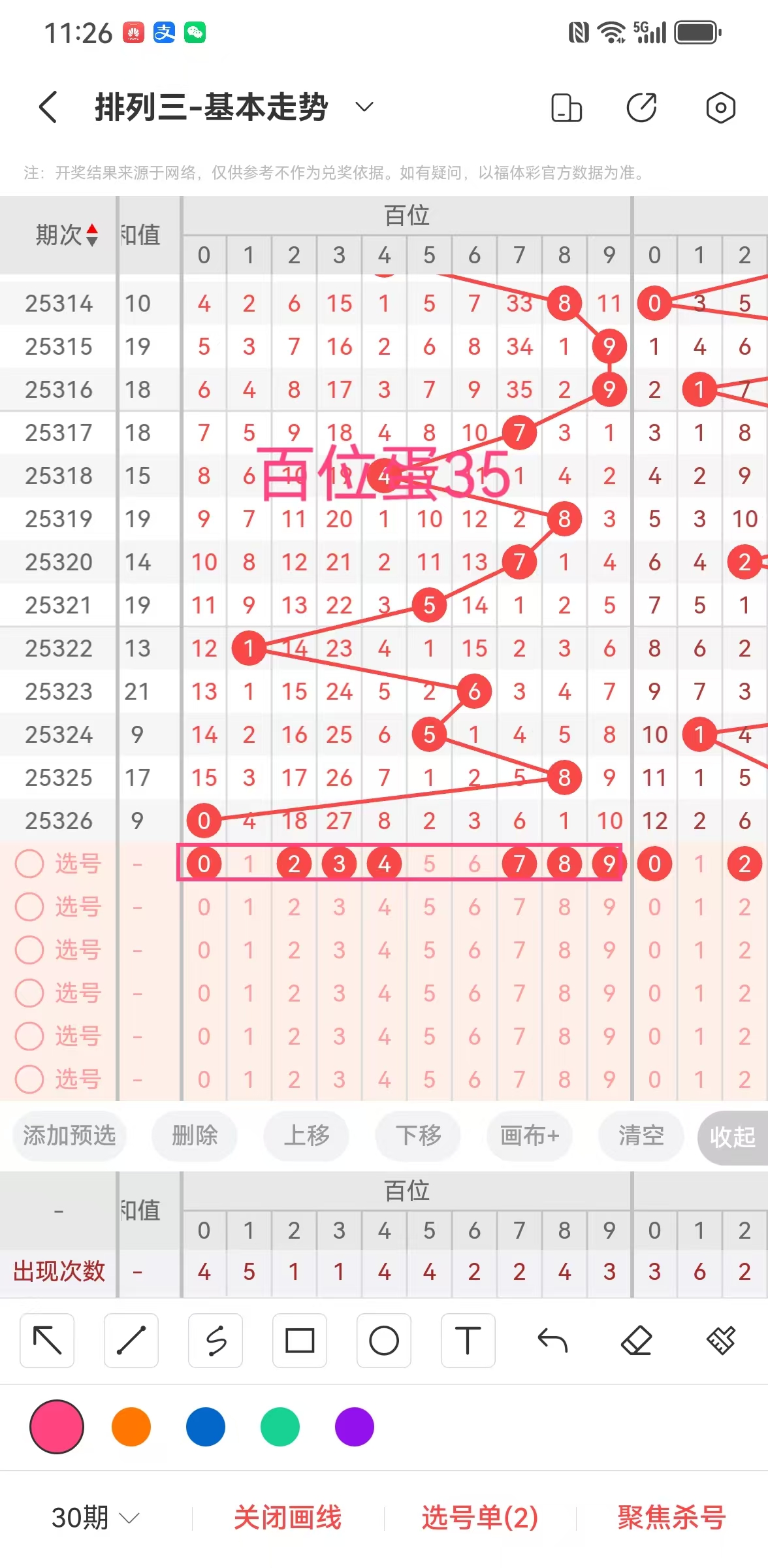768x1568 pixels.
Task: Pick the text tool
Action: coord(468,1341)
